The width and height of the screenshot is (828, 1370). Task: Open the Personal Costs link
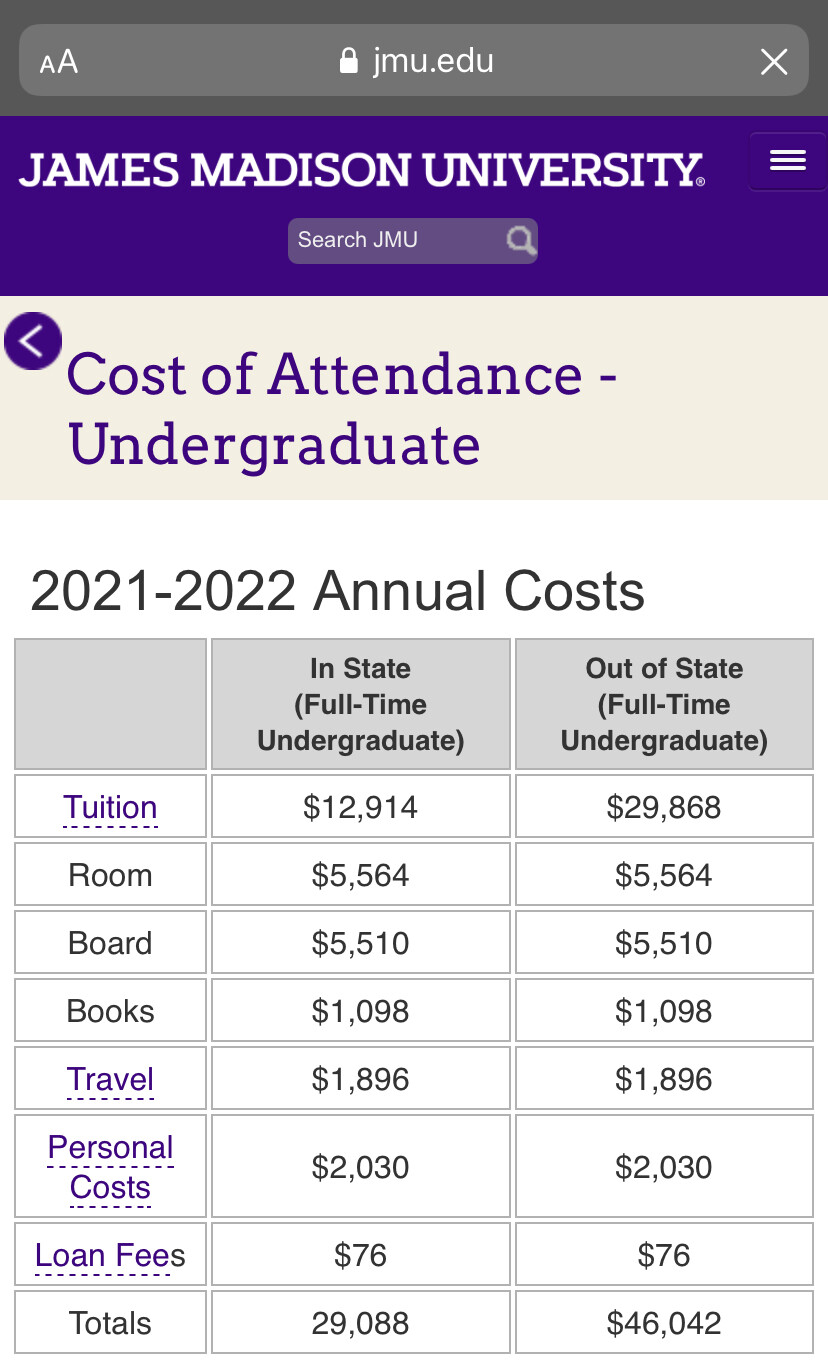pyautogui.click(x=110, y=1167)
